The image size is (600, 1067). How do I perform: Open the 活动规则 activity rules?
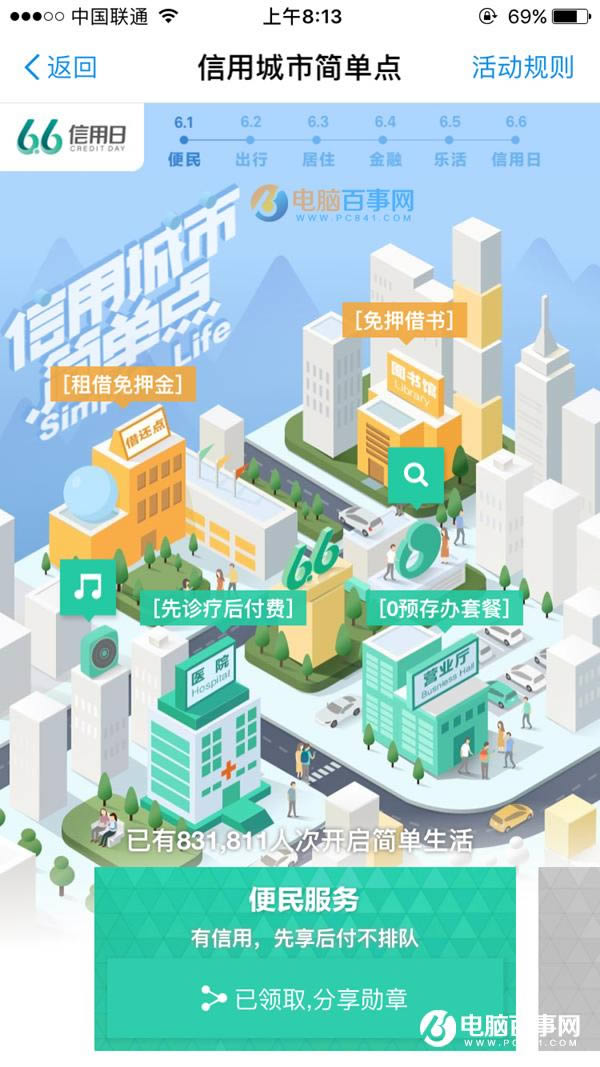tap(522, 67)
